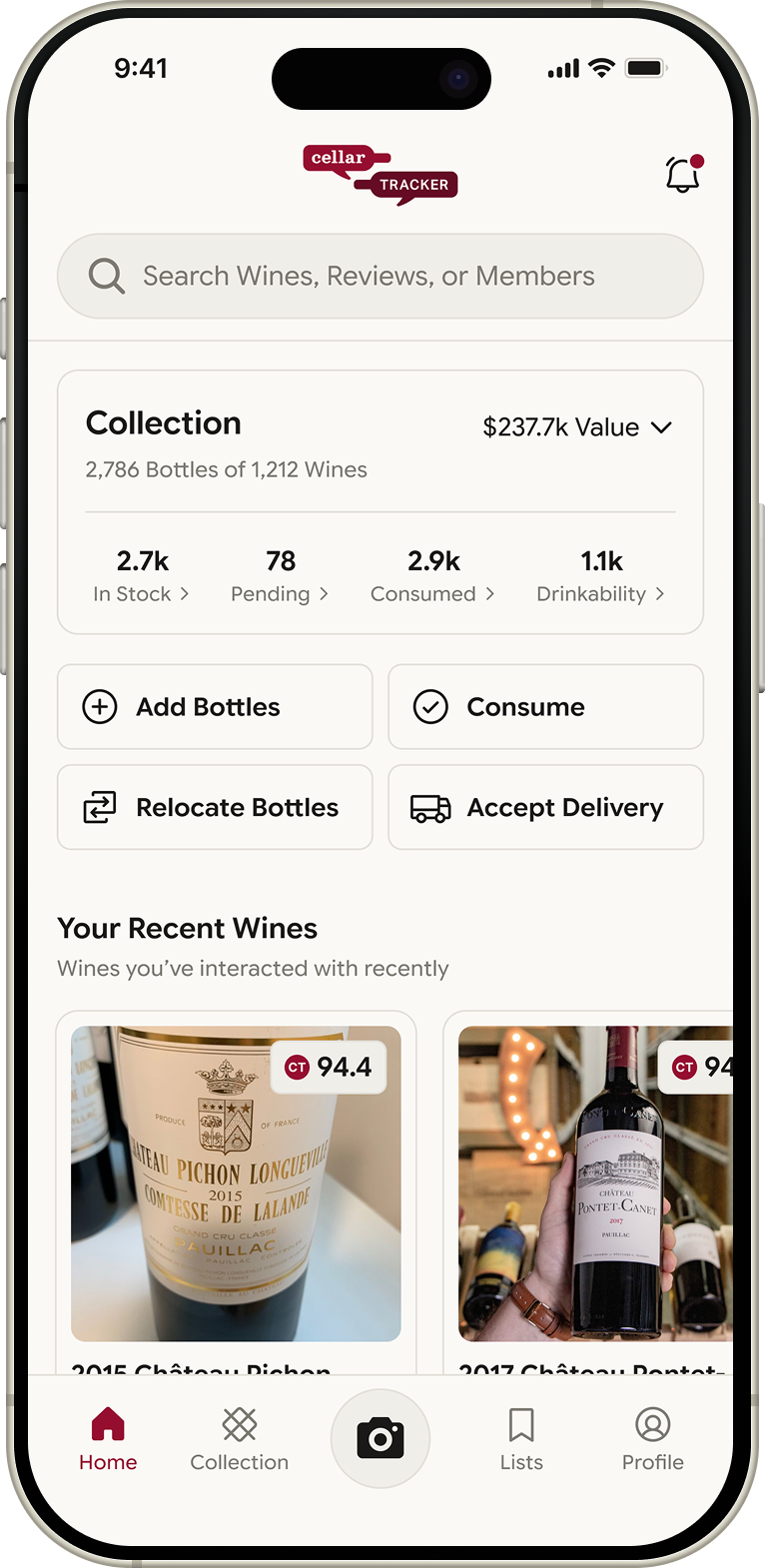
Task: Select the Consume button
Action: point(546,707)
